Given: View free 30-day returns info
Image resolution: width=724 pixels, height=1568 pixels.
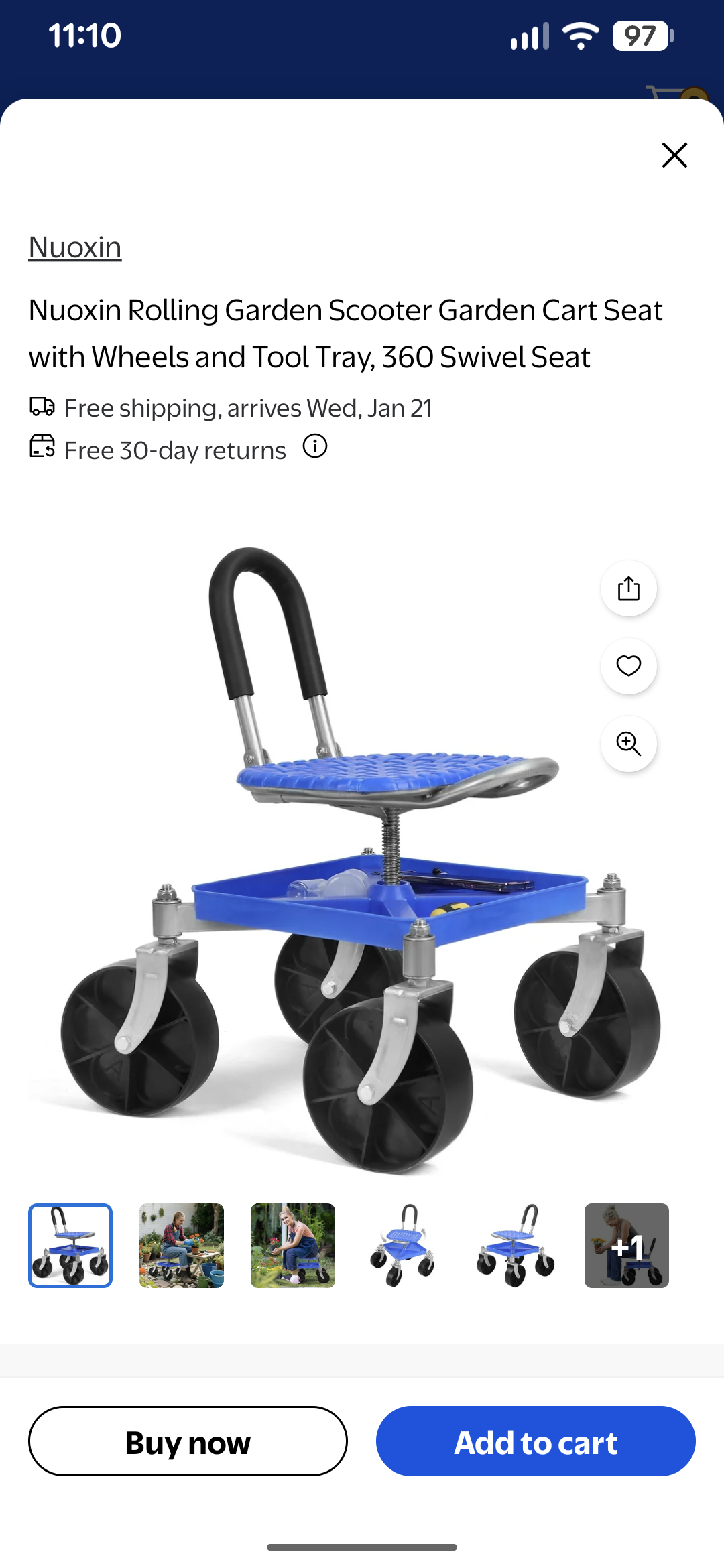Looking at the screenshot, I should (x=315, y=446).
